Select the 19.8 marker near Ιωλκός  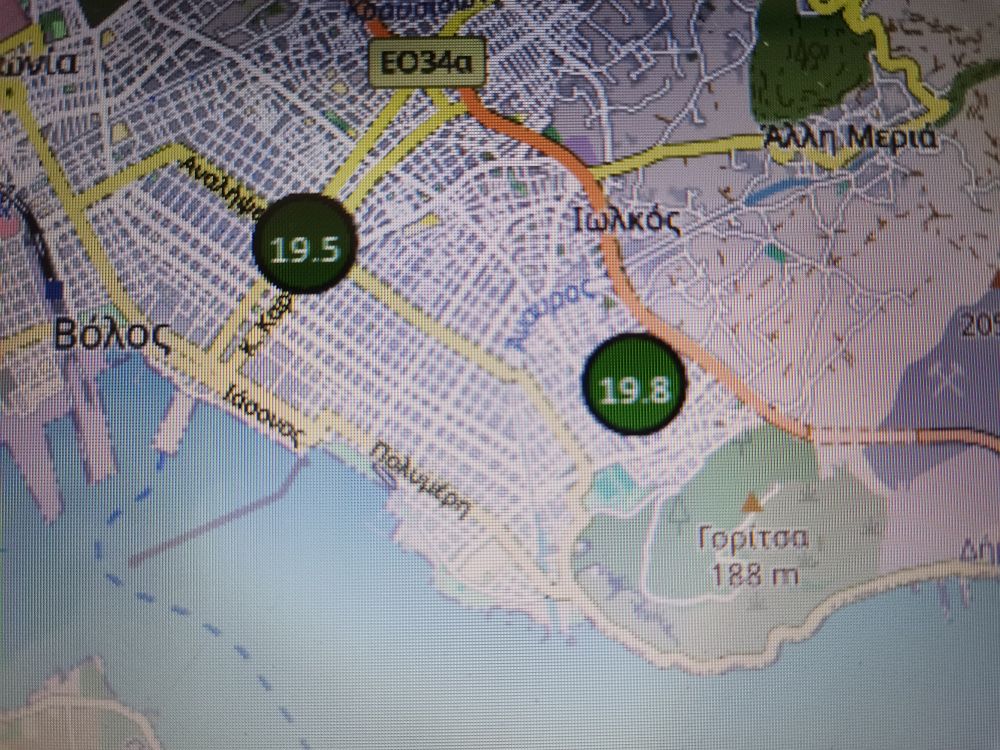pos(634,385)
